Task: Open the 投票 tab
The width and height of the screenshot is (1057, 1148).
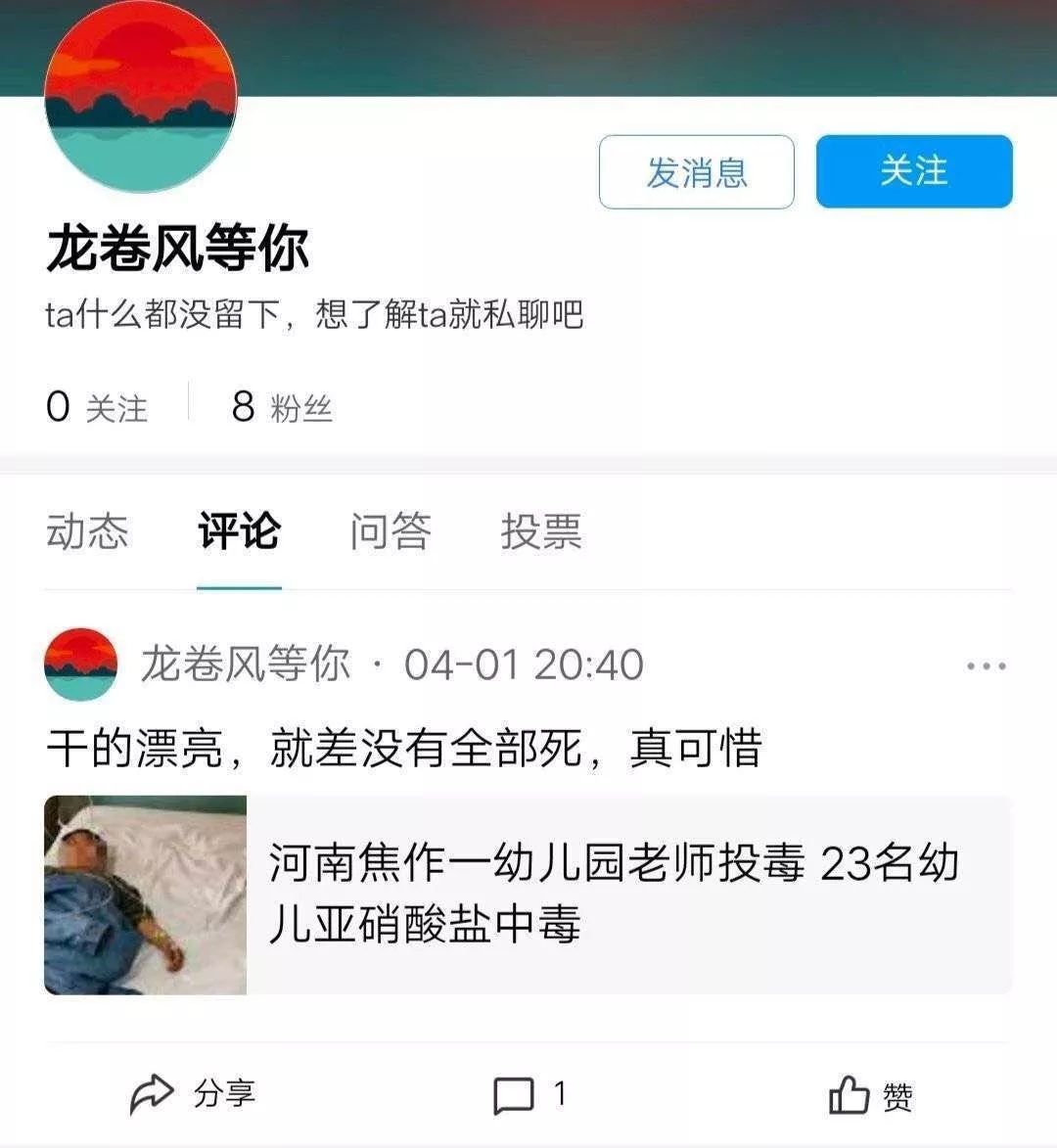Action: pos(541,531)
